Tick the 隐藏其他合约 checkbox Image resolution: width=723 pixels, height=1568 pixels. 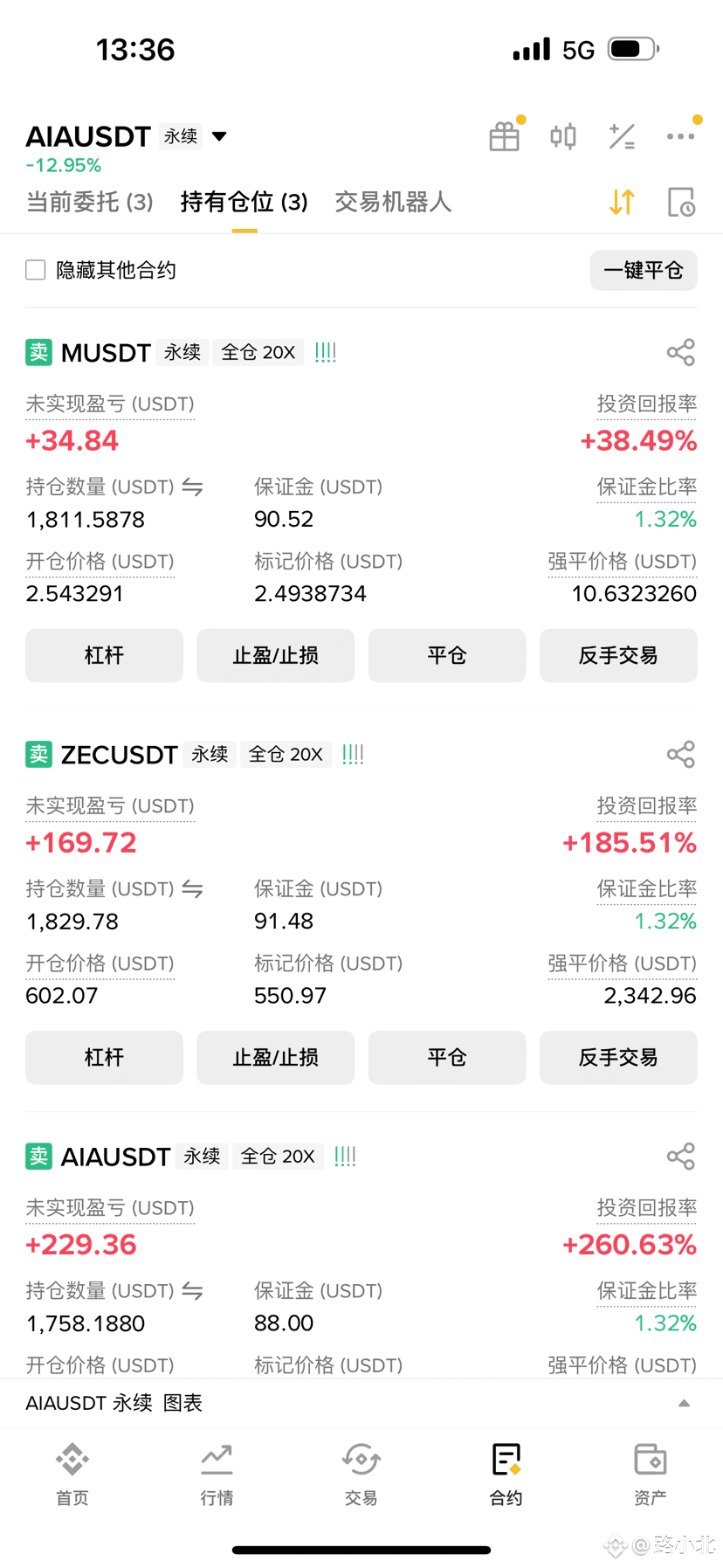[x=36, y=270]
